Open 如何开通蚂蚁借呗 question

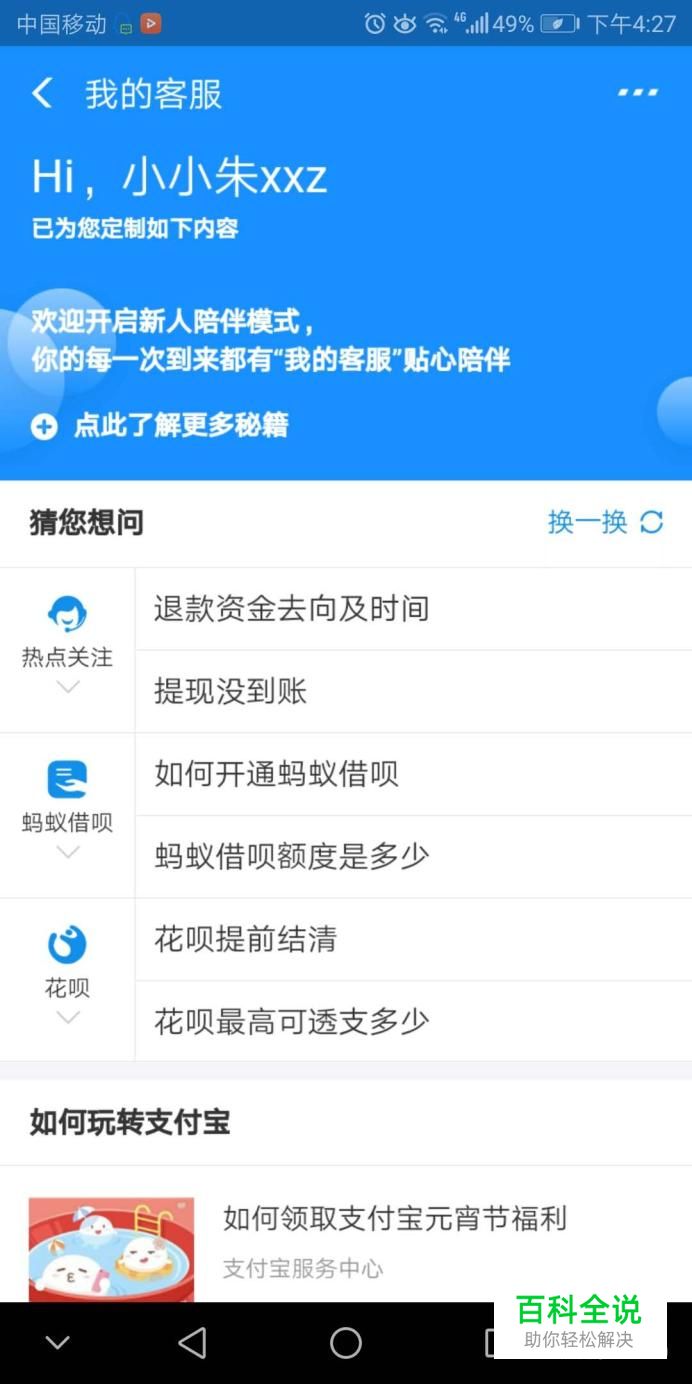pyautogui.click(x=413, y=774)
